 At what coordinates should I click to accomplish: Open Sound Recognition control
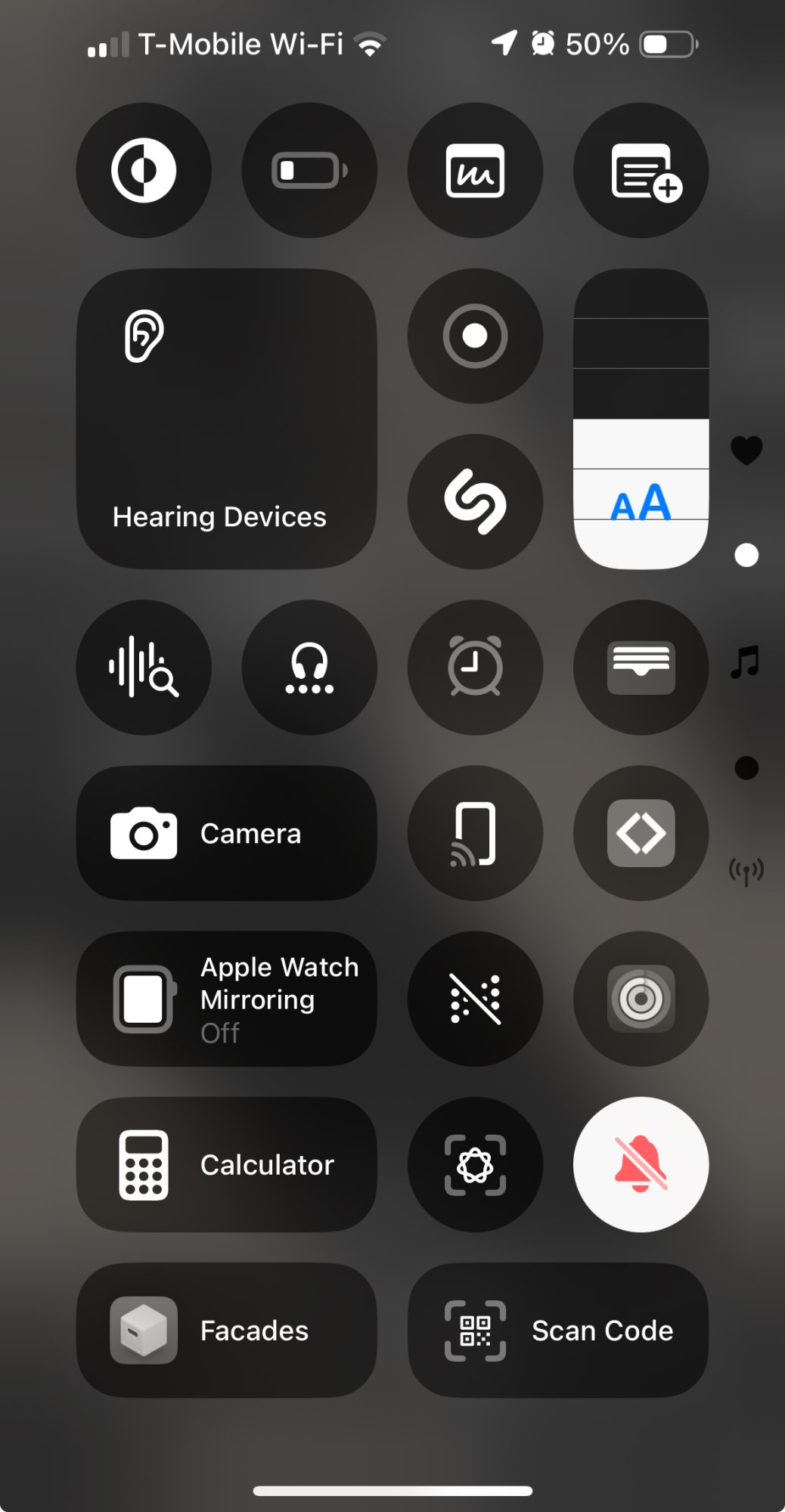click(x=144, y=667)
